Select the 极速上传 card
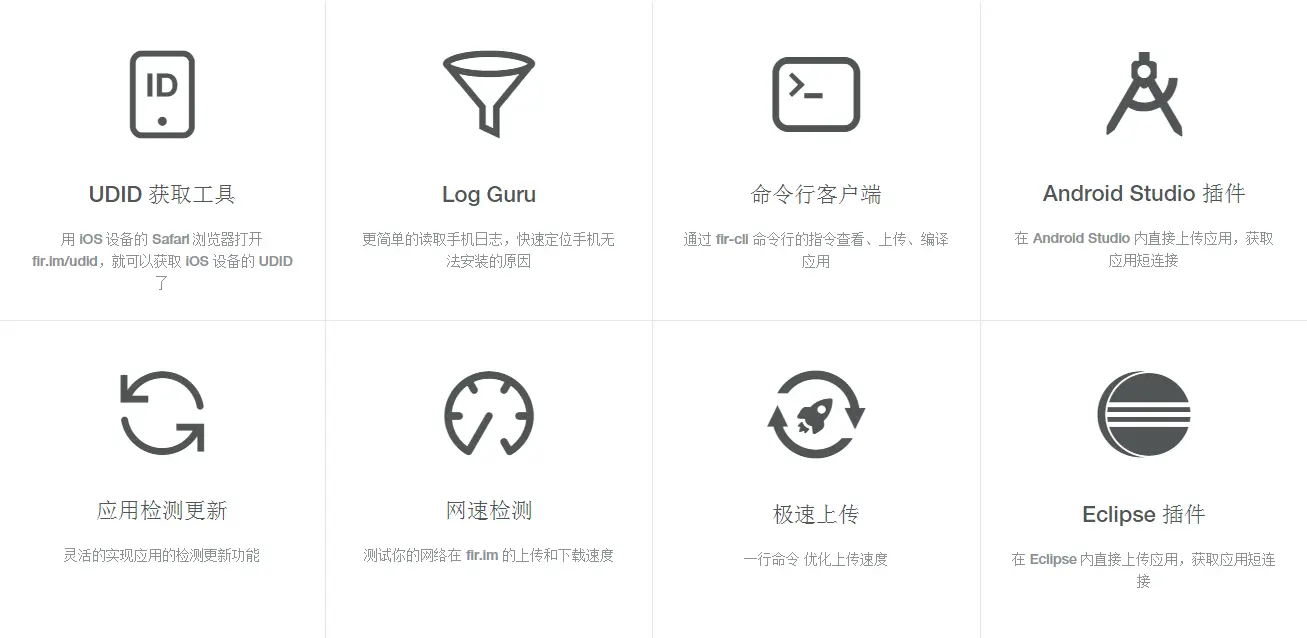This screenshot has height=638, width=1307. 816,514
